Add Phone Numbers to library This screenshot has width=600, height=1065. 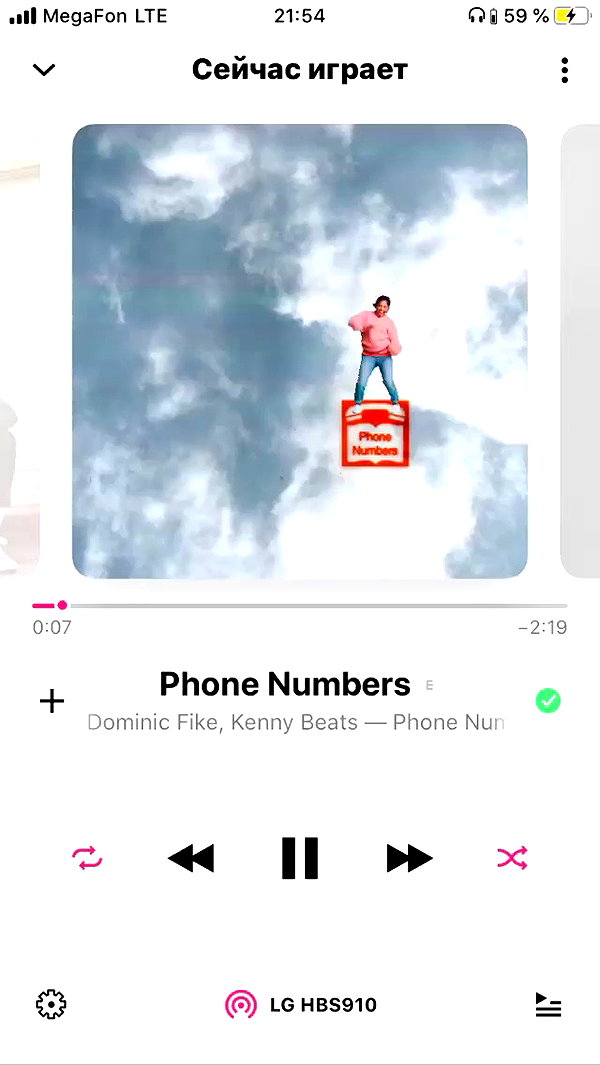pos(52,701)
